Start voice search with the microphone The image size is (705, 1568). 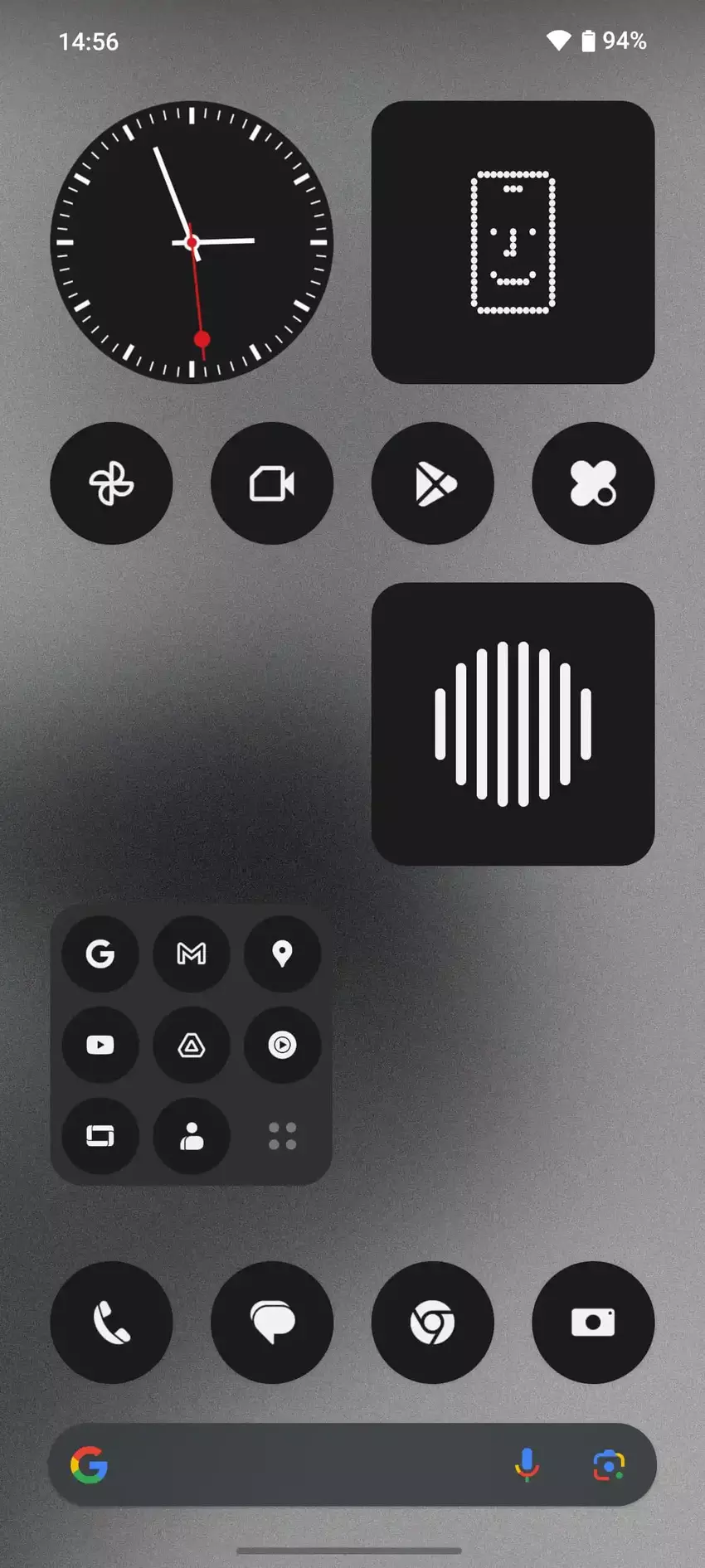(x=527, y=1465)
